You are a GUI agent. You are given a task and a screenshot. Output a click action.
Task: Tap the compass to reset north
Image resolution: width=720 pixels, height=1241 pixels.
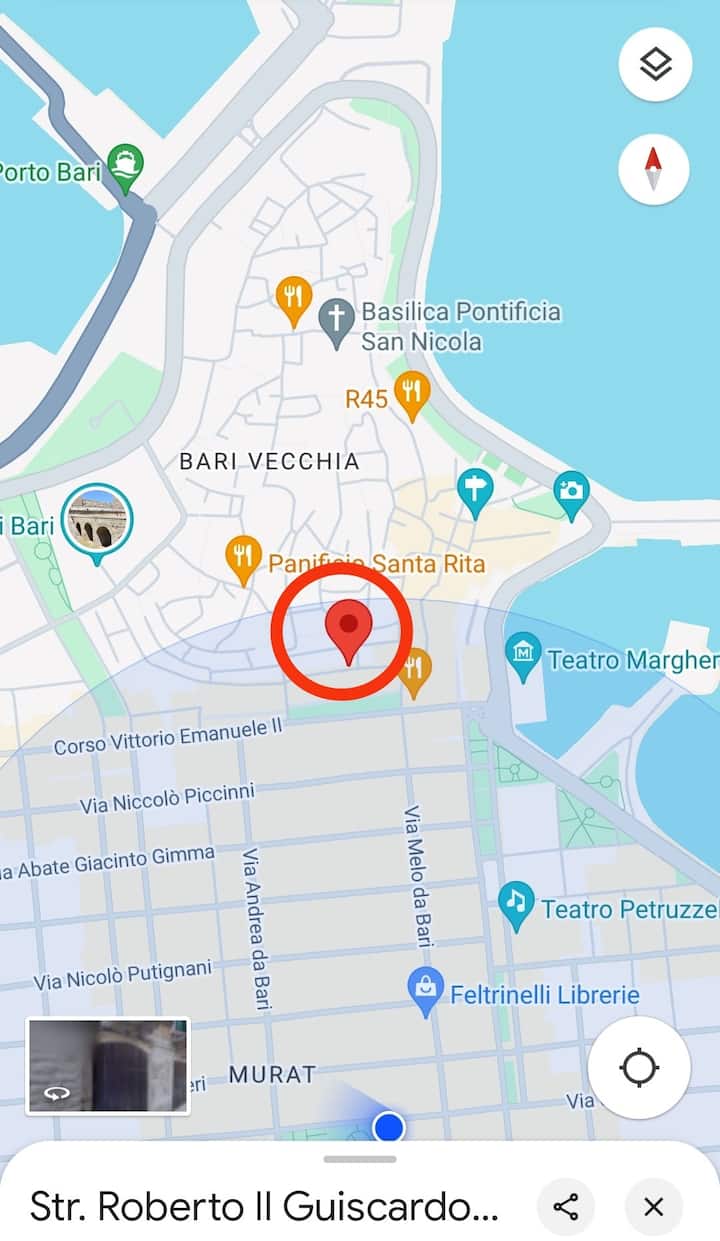coord(654,170)
